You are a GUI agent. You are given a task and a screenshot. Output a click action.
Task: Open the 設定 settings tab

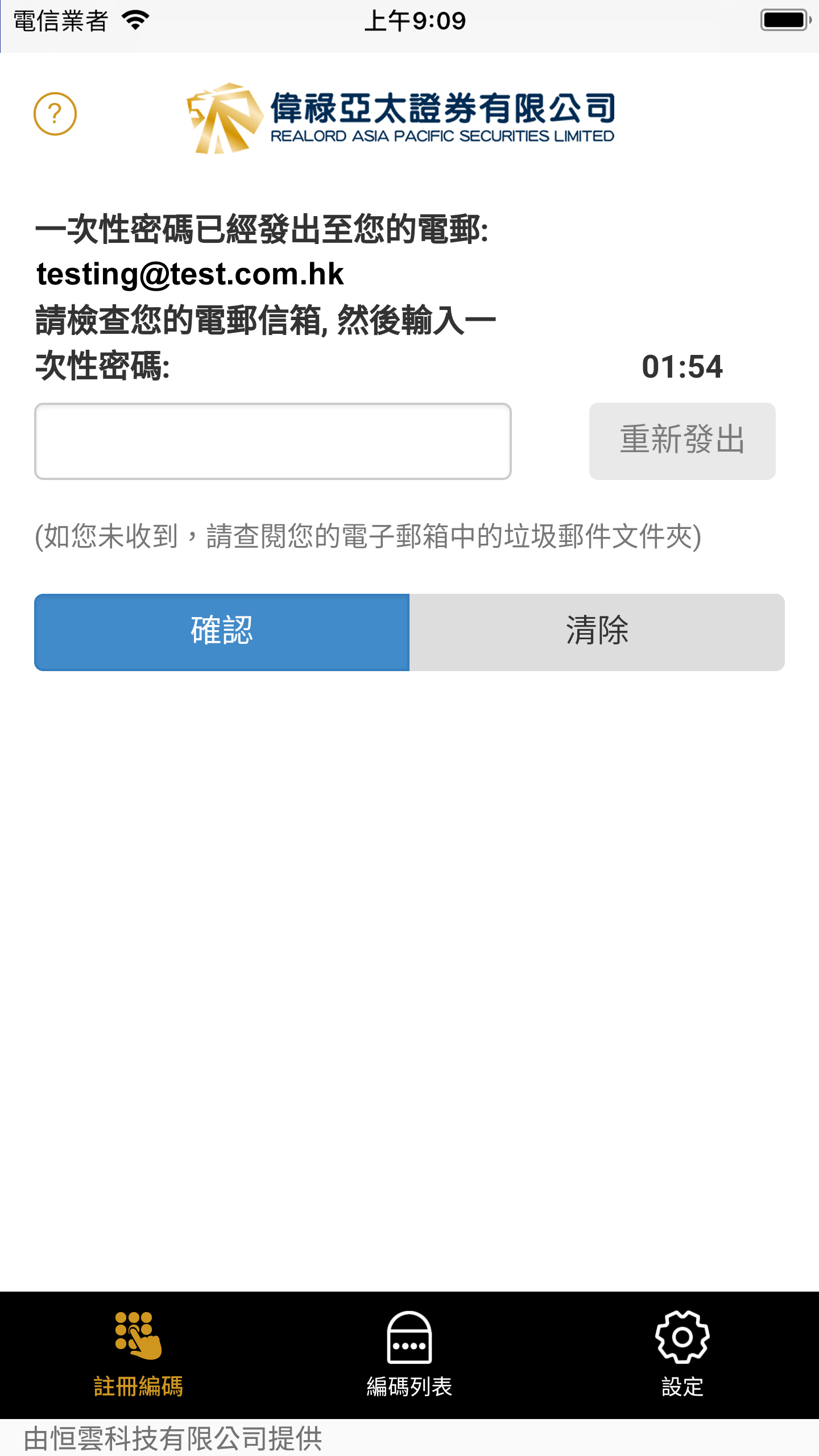tap(682, 1355)
